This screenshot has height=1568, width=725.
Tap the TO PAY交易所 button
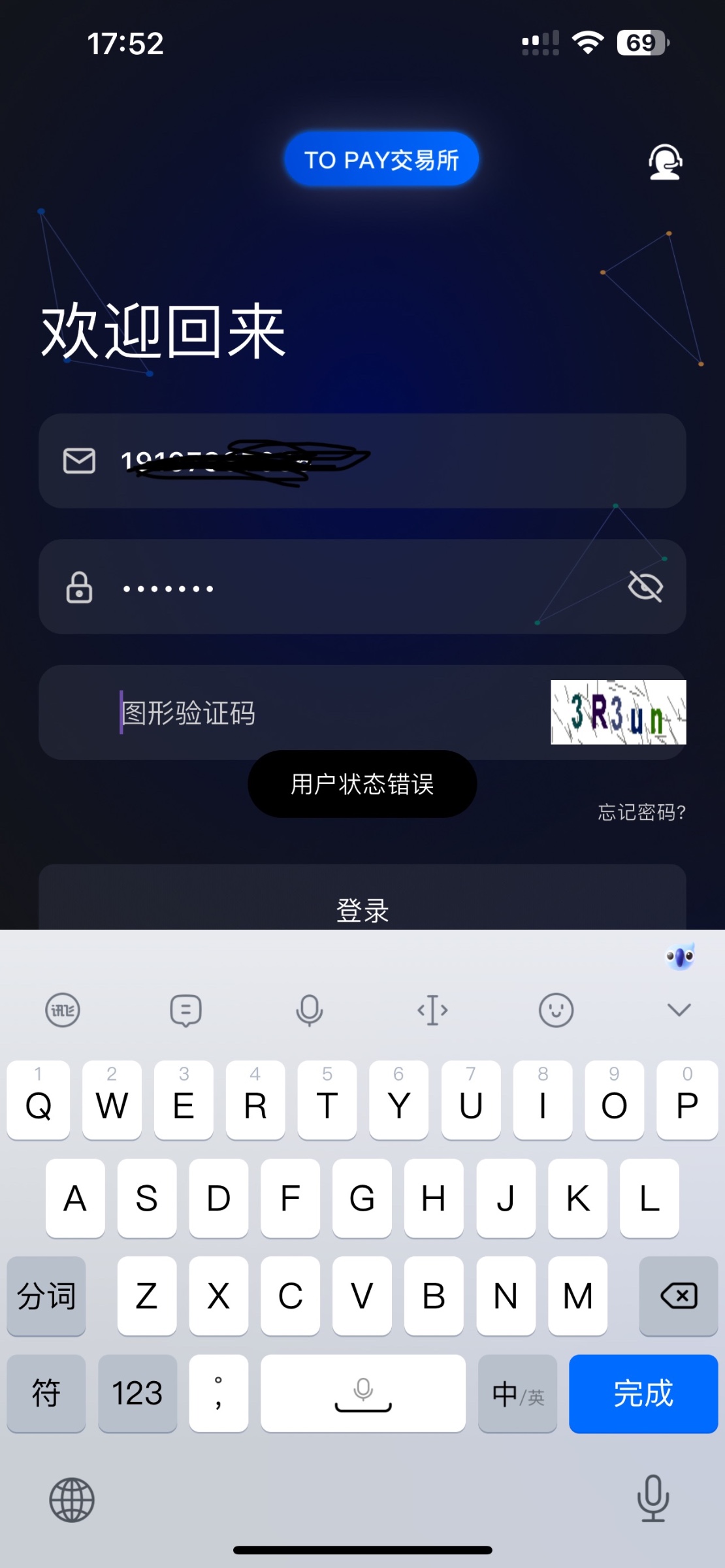(381, 159)
